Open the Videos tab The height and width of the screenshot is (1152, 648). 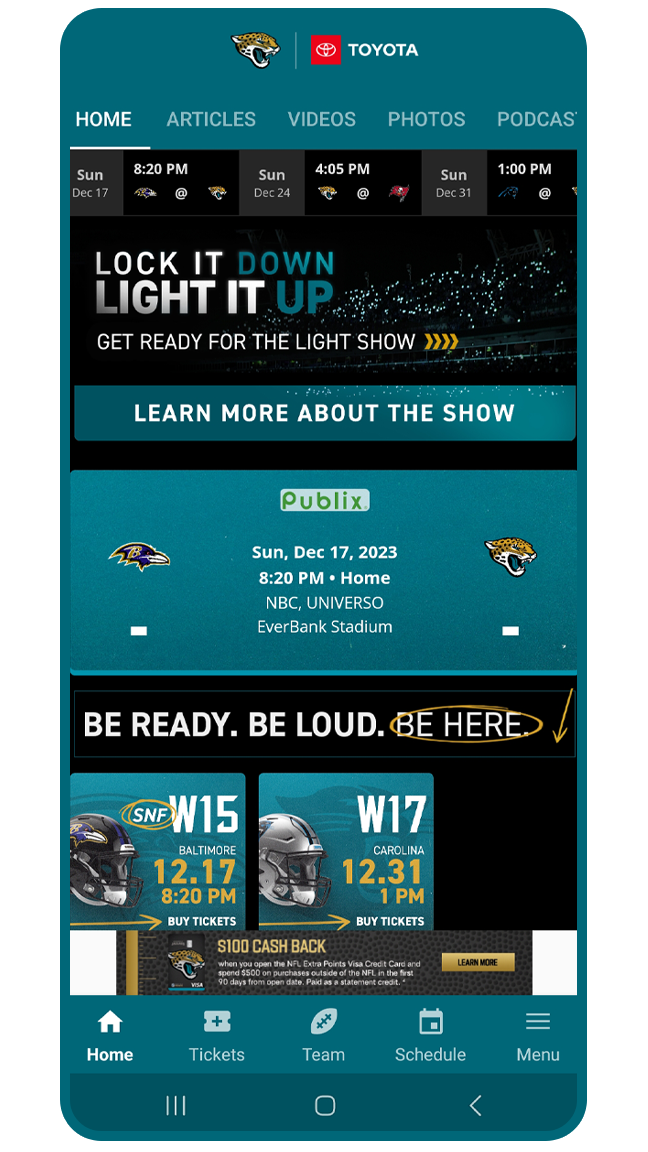321,119
